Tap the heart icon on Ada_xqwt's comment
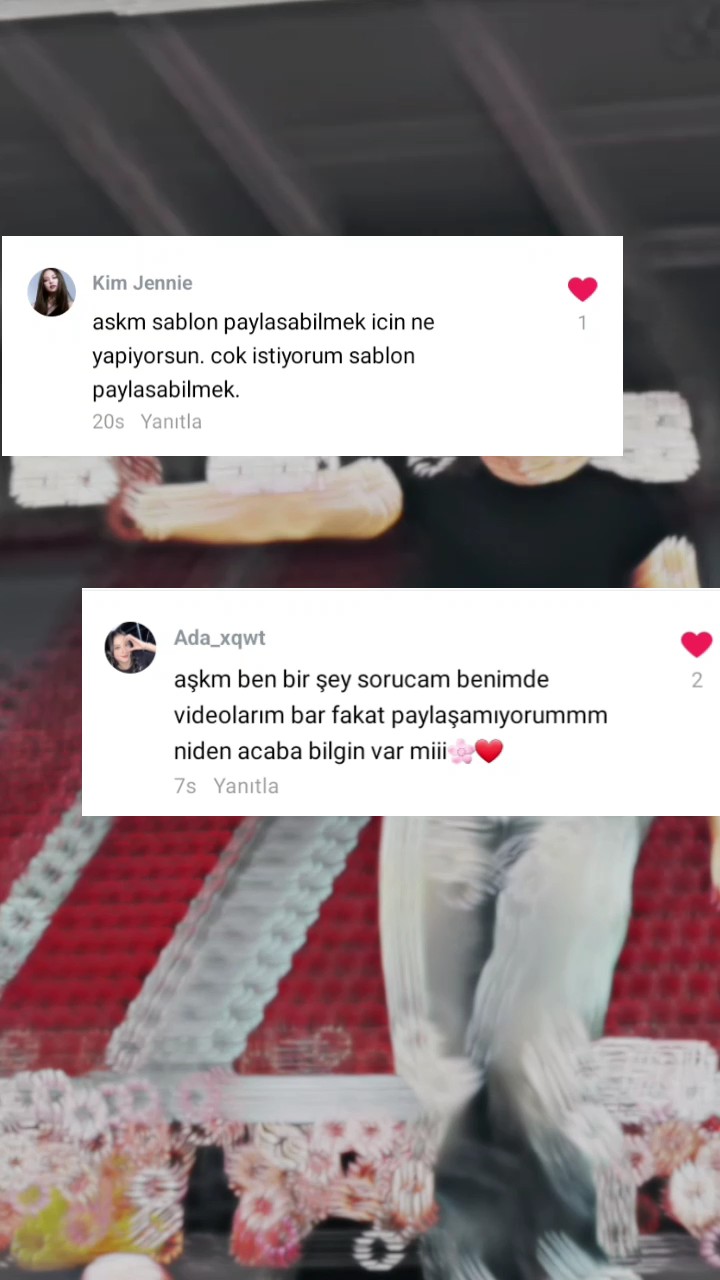The height and width of the screenshot is (1280, 720). [x=696, y=644]
